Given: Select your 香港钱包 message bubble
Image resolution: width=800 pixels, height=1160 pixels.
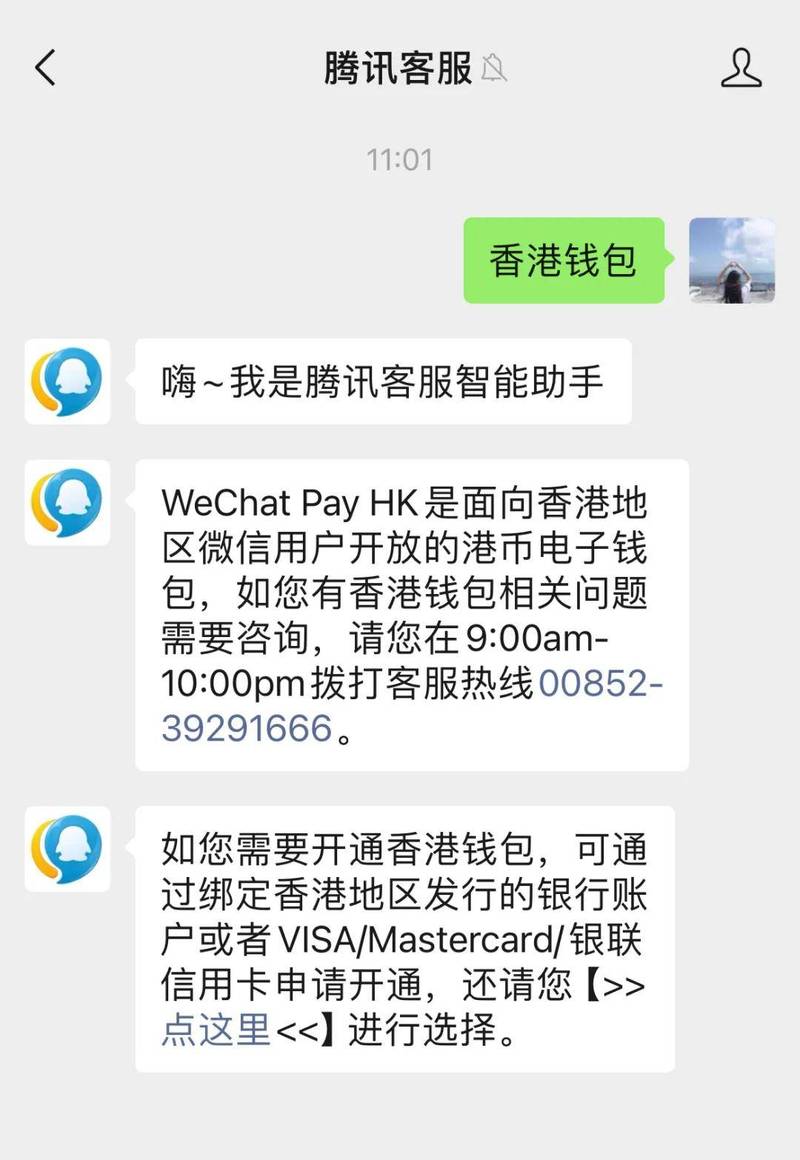Looking at the screenshot, I should coord(563,263).
